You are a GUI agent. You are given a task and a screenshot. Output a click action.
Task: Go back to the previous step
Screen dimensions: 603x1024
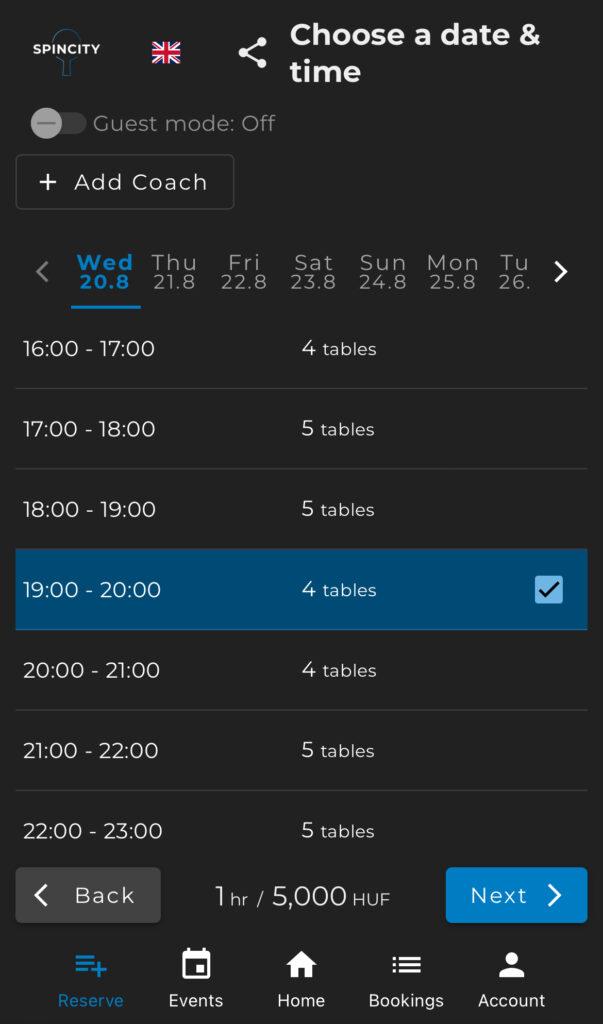click(x=88, y=895)
